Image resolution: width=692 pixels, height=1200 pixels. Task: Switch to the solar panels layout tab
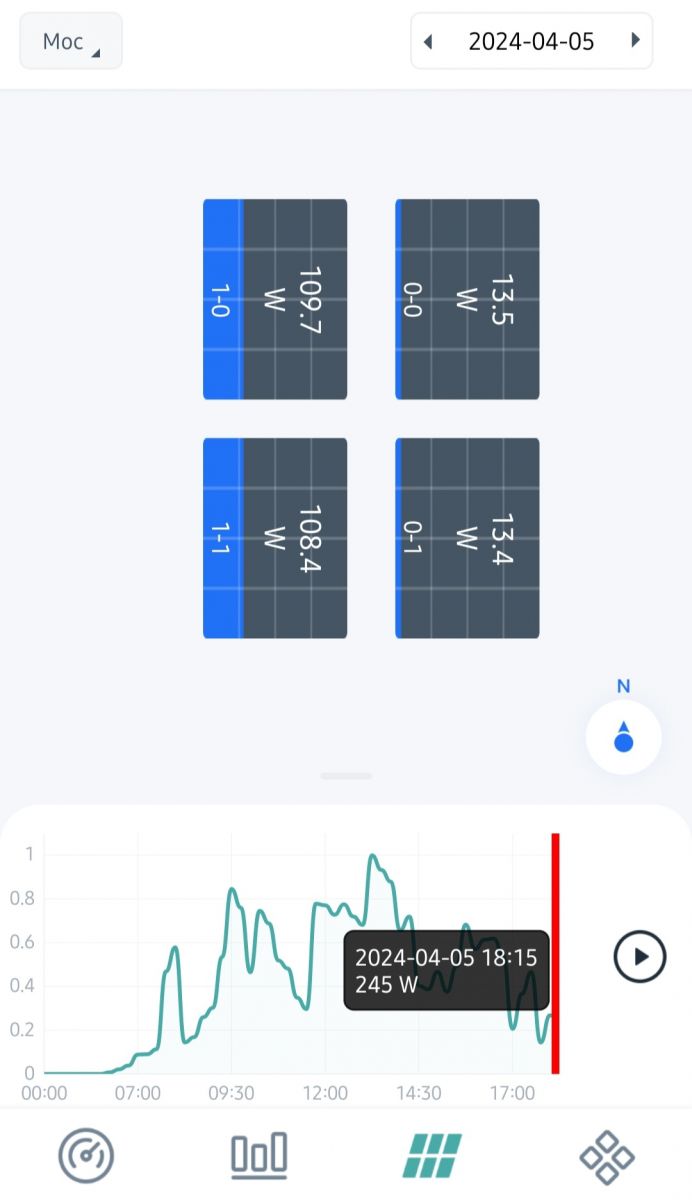(432, 1156)
